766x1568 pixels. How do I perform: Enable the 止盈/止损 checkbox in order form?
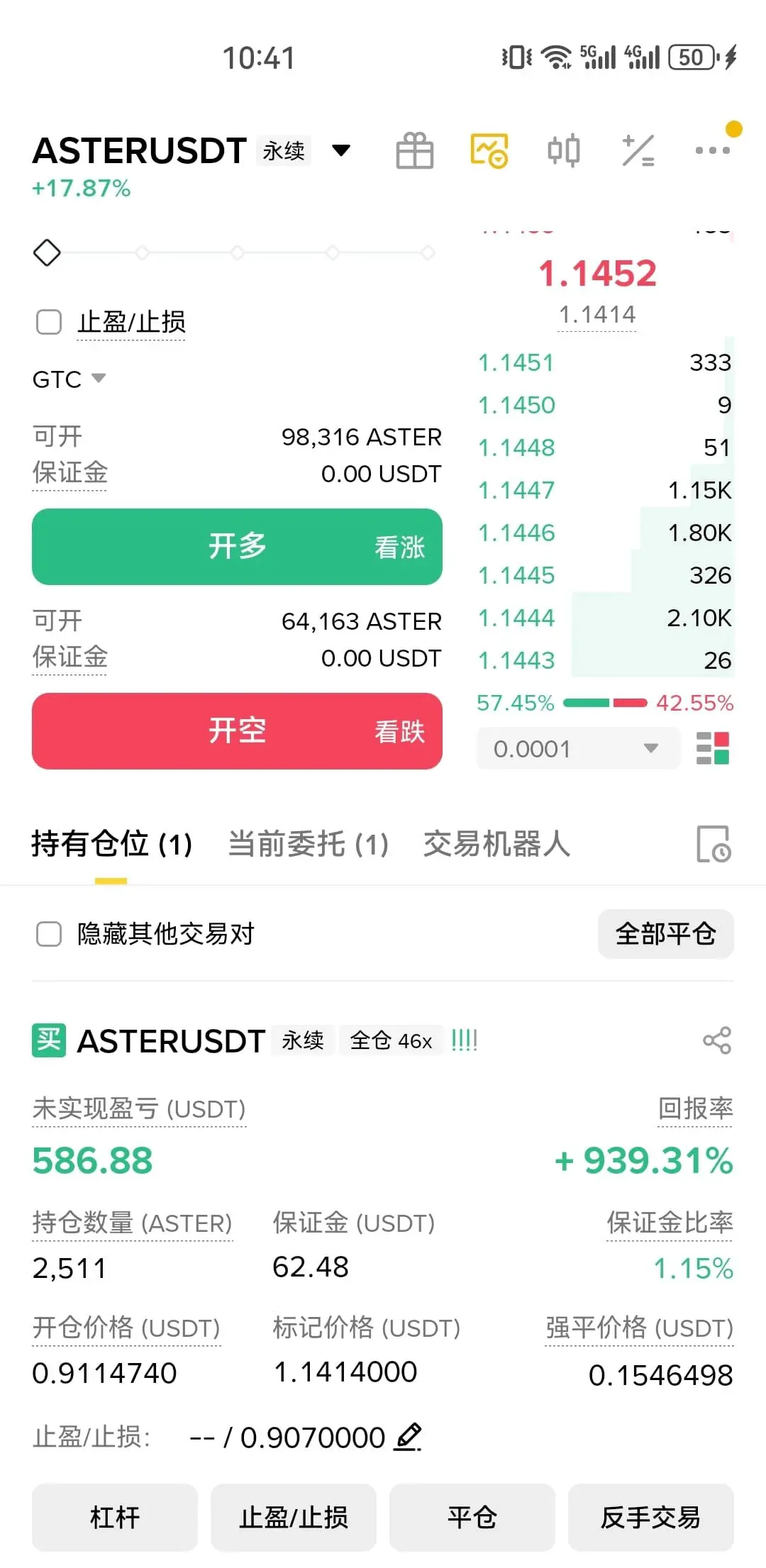pyautogui.click(x=49, y=322)
